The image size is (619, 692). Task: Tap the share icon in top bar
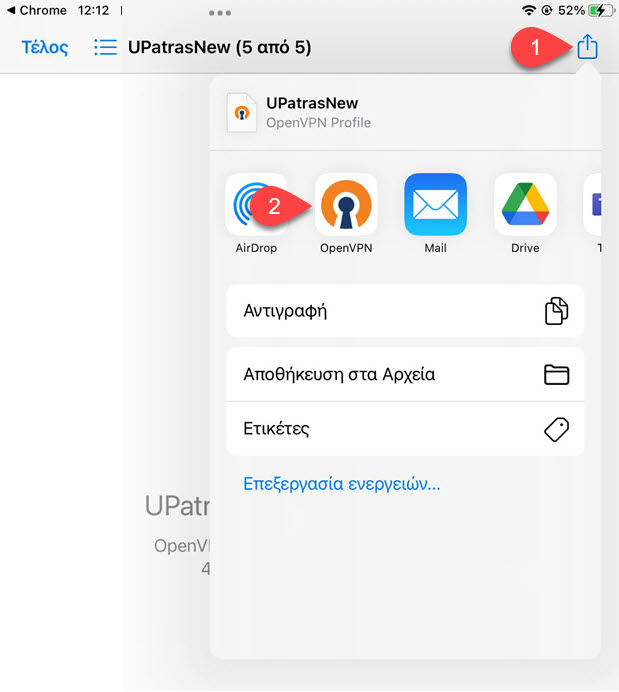(587, 46)
